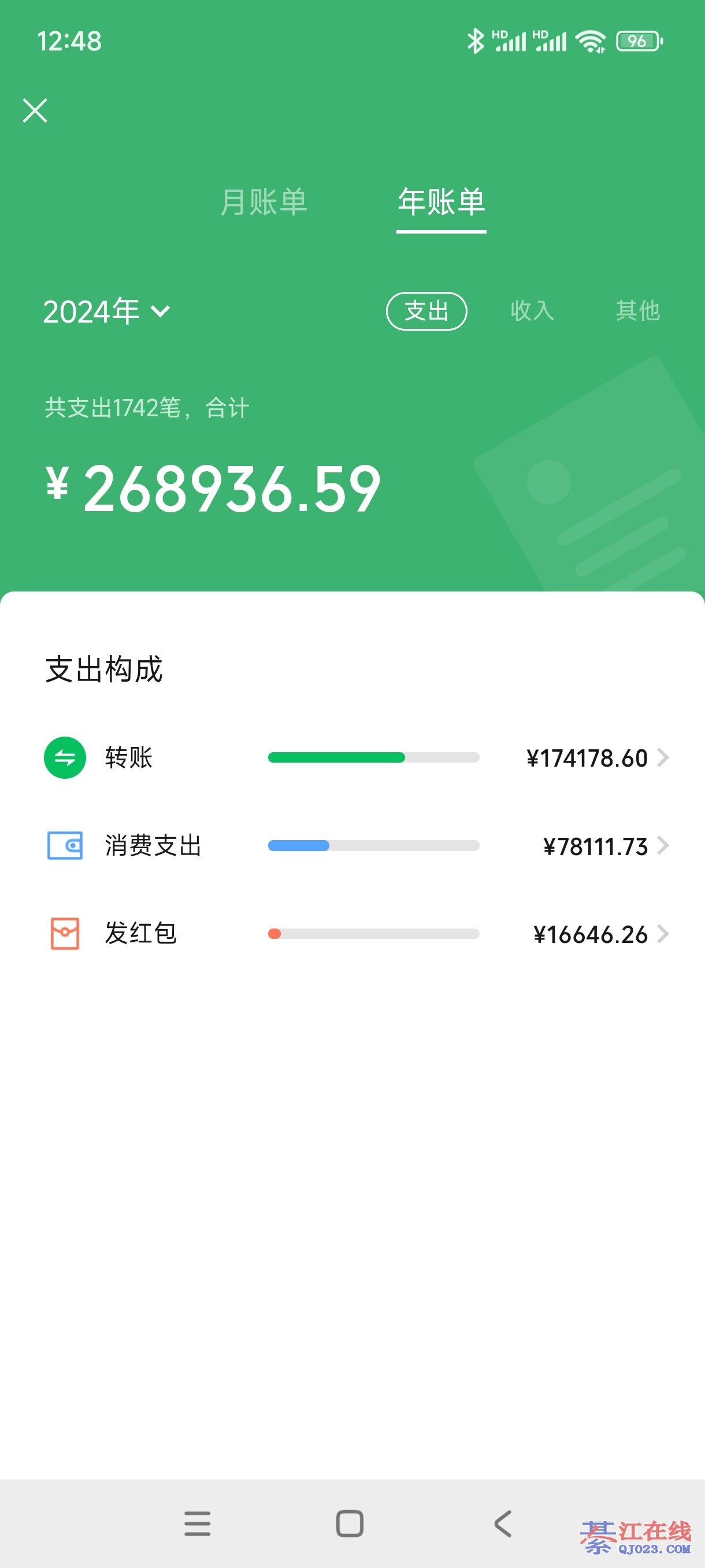Show the 其他 category
Screen dimensions: 705x1568
[637, 311]
